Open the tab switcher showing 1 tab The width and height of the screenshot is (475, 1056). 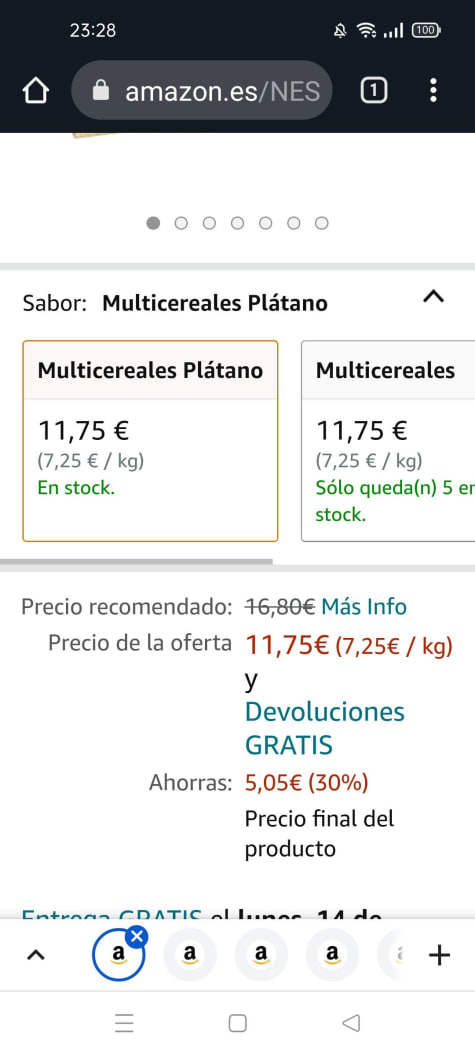[x=374, y=90]
